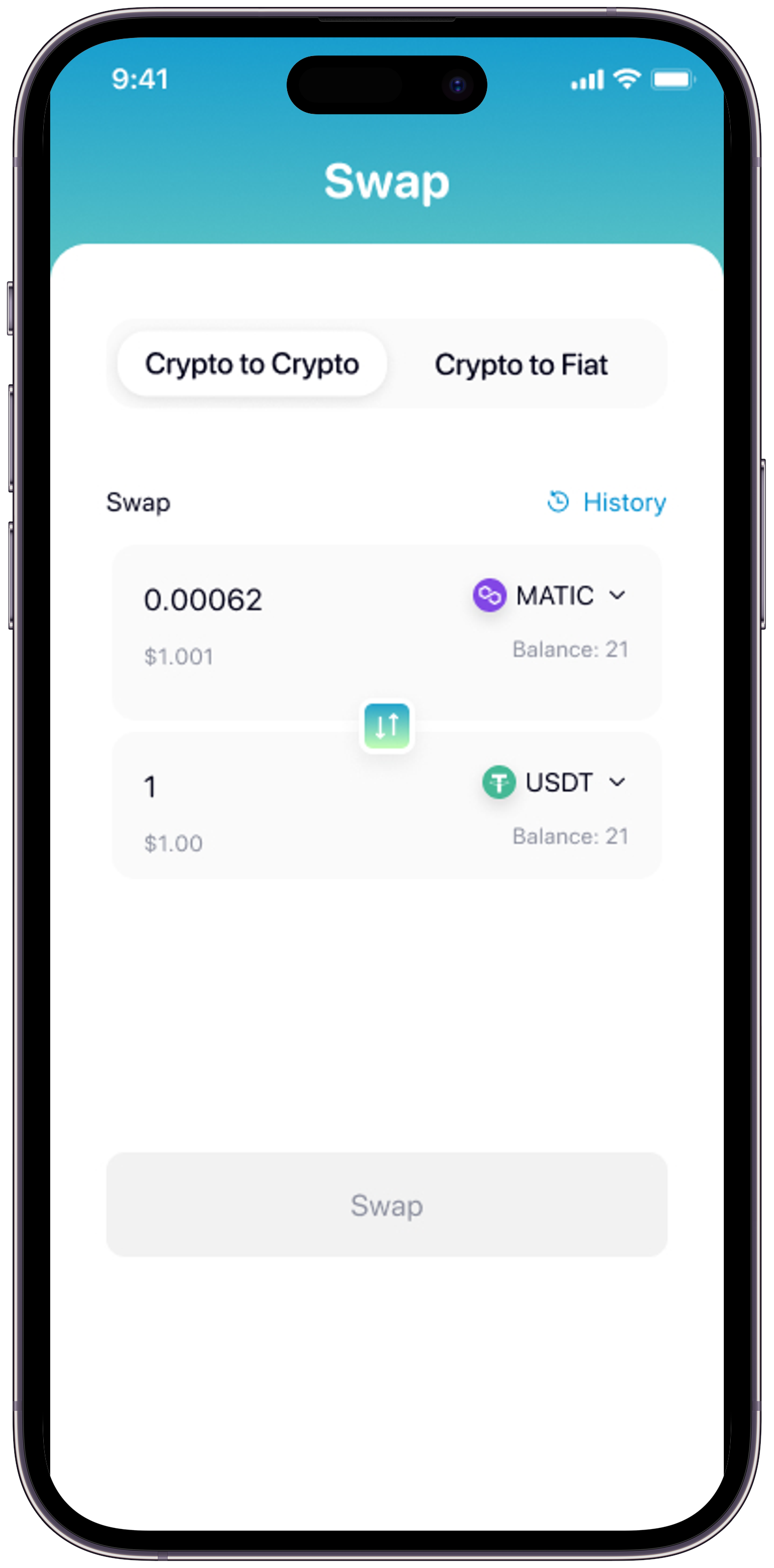Flip the swap direction arrows
The height and width of the screenshot is (1568, 774).
(x=386, y=726)
